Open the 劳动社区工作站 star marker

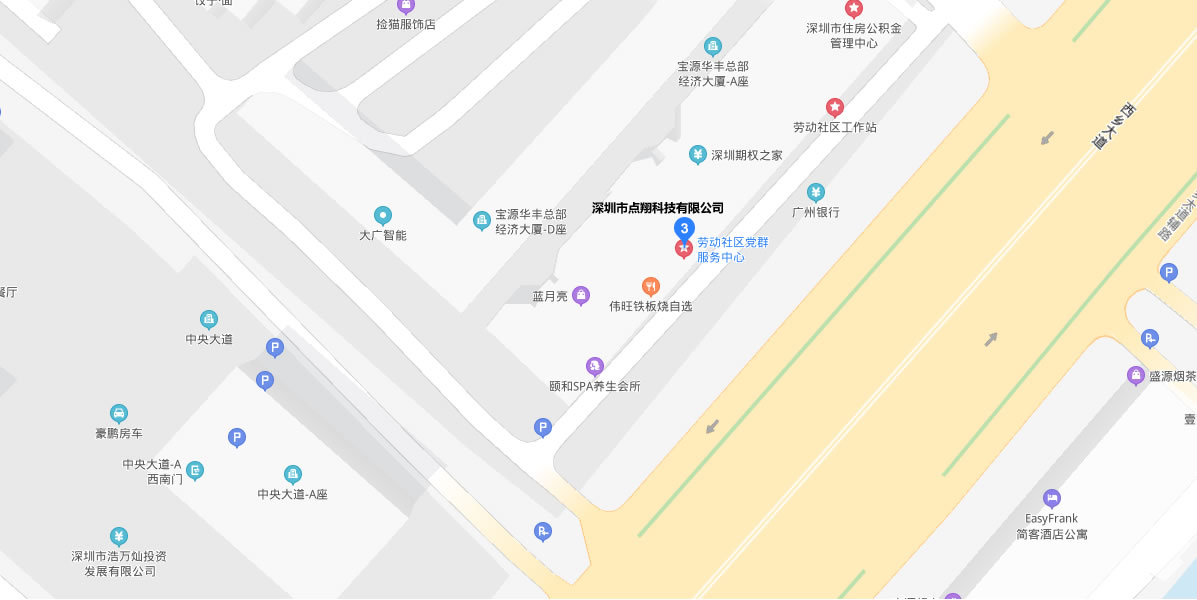point(835,107)
